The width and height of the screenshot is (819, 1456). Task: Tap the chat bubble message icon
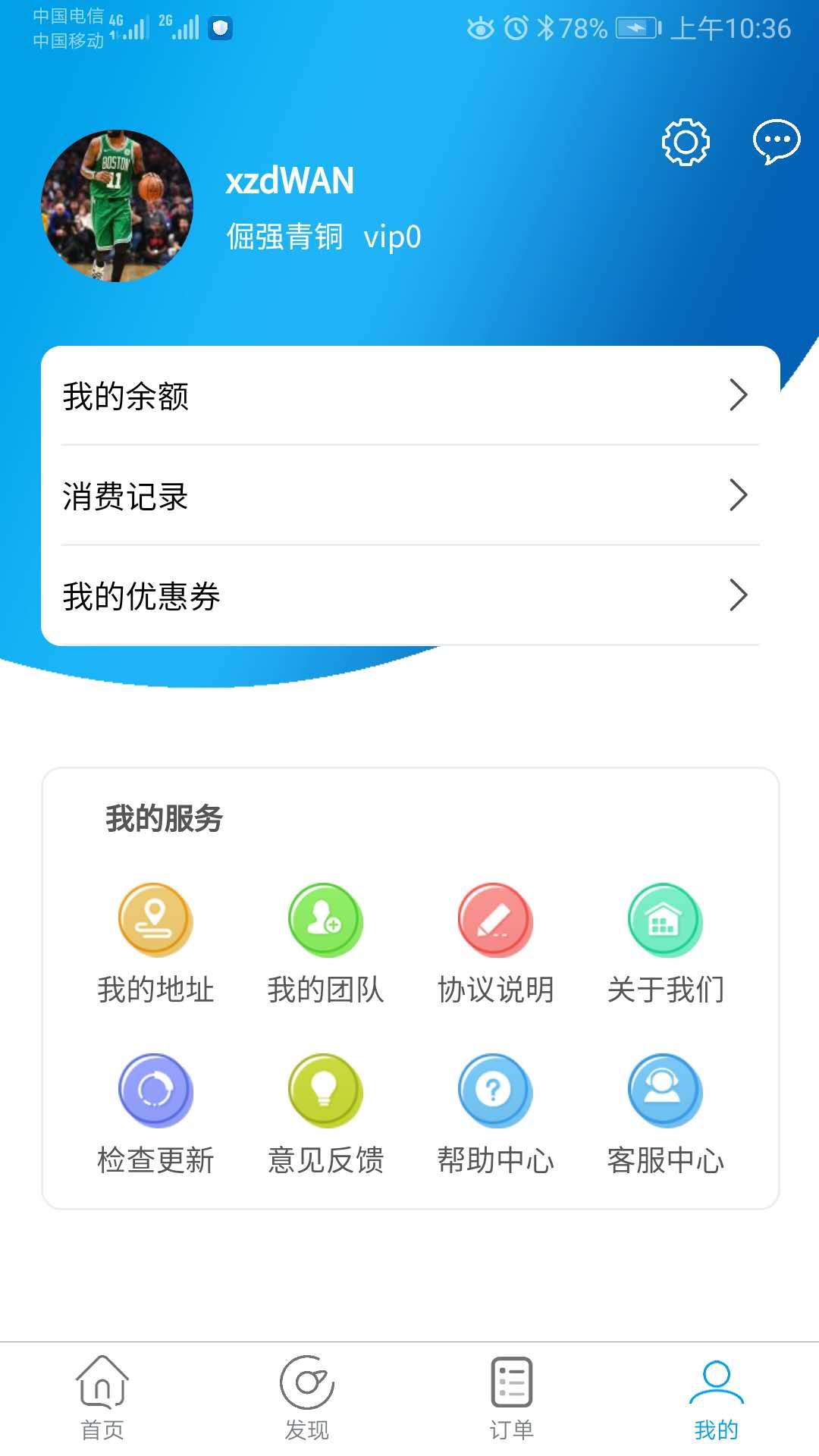(x=776, y=140)
